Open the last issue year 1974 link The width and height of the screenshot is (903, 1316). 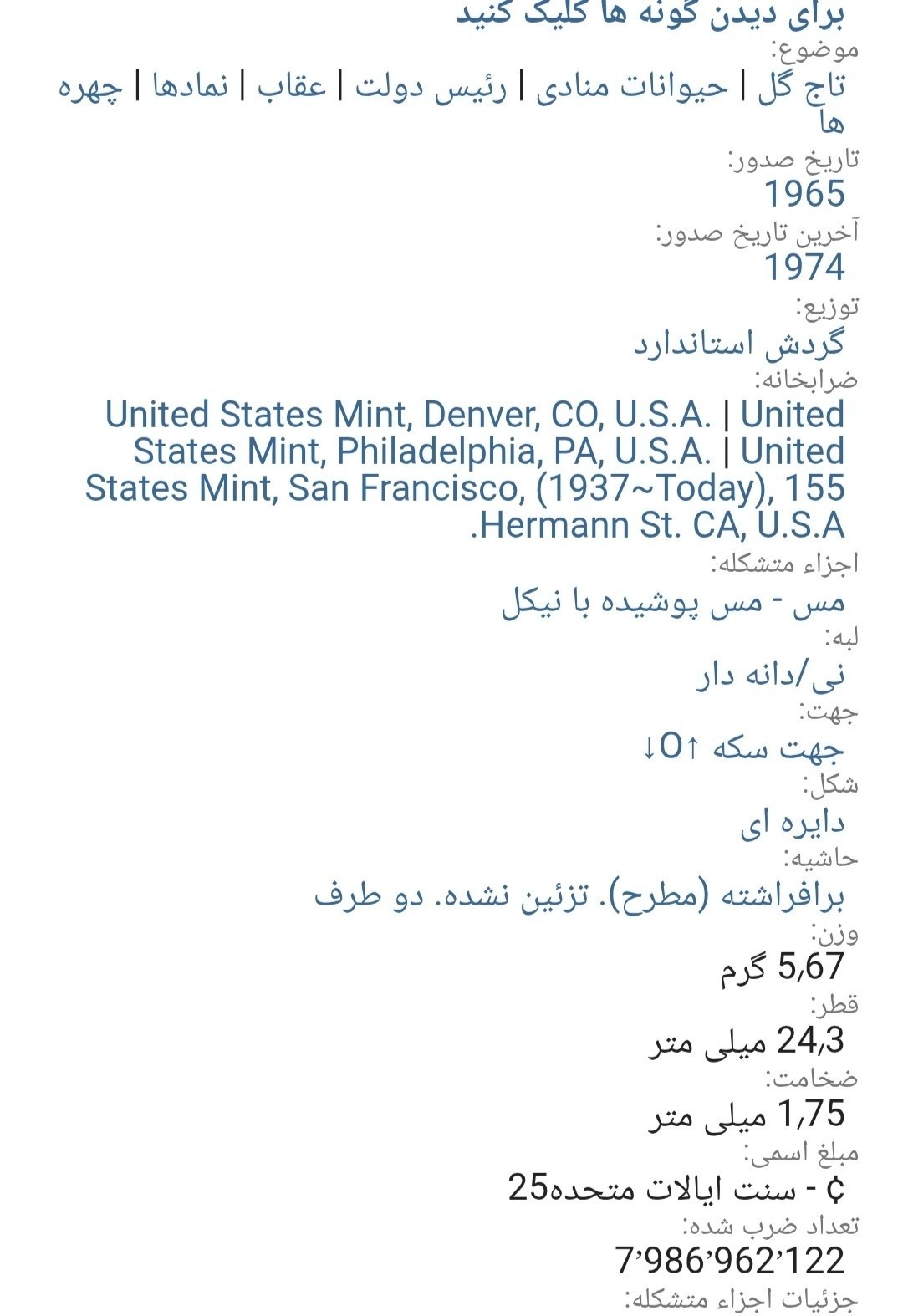[x=804, y=268]
